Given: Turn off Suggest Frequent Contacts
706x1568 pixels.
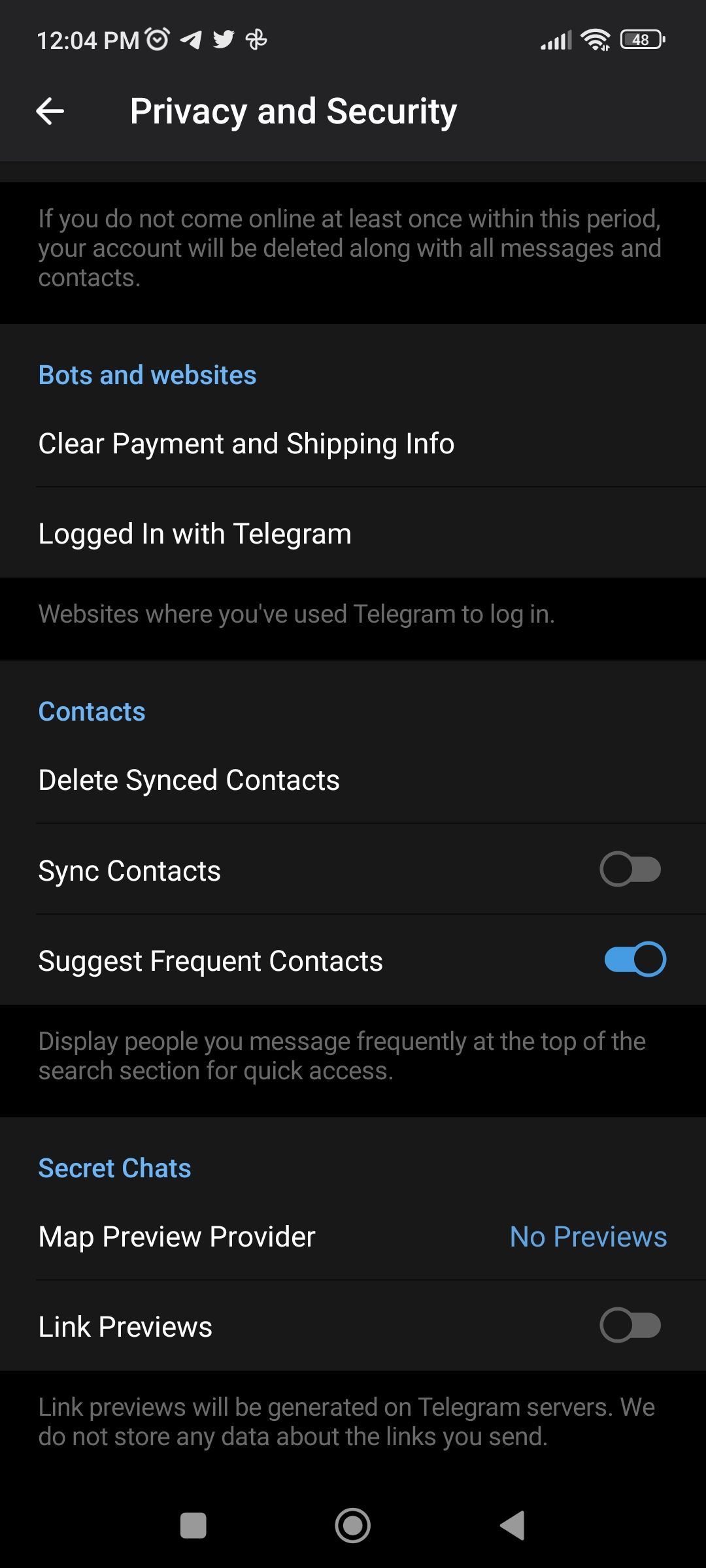Looking at the screenshot, I should [634, 960].
